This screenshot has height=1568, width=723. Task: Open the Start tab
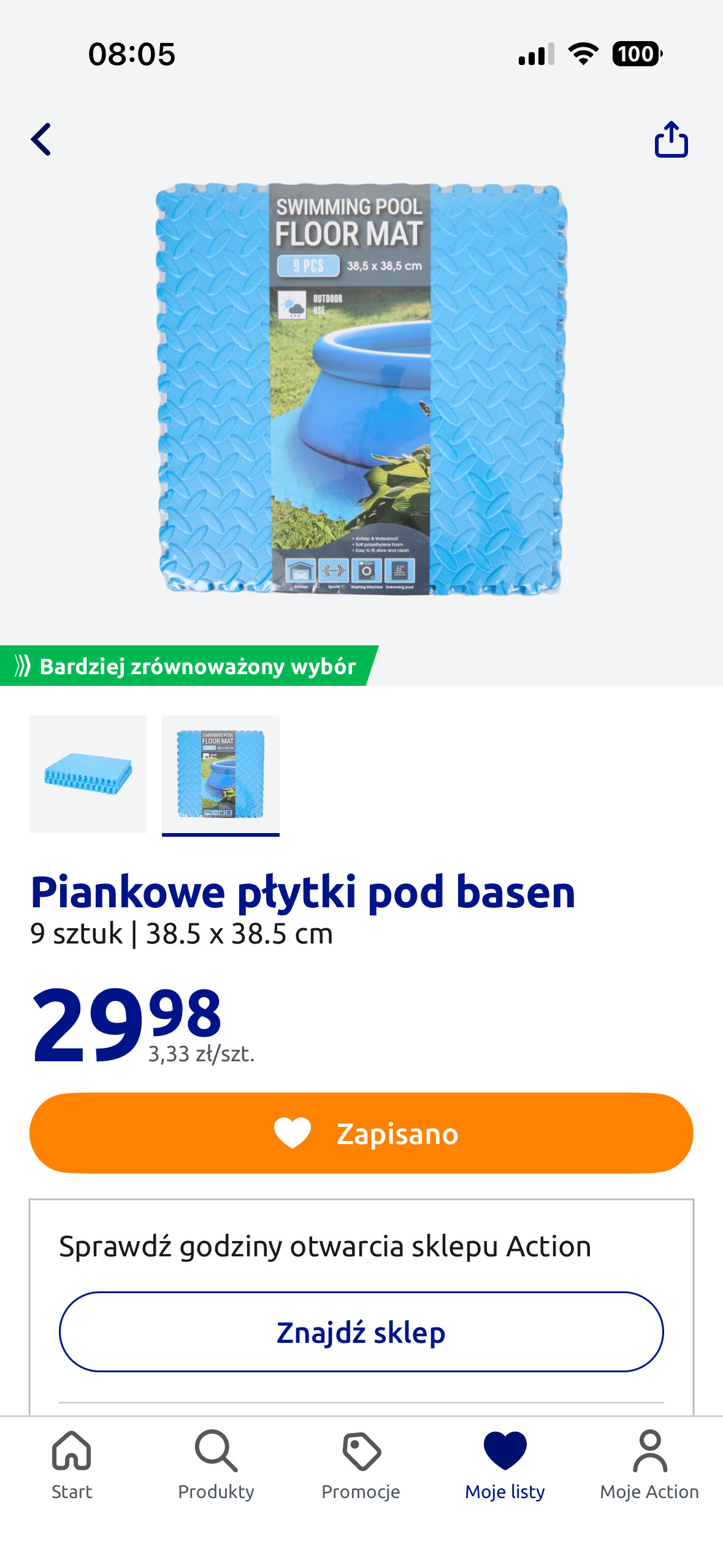point(72,1465)
